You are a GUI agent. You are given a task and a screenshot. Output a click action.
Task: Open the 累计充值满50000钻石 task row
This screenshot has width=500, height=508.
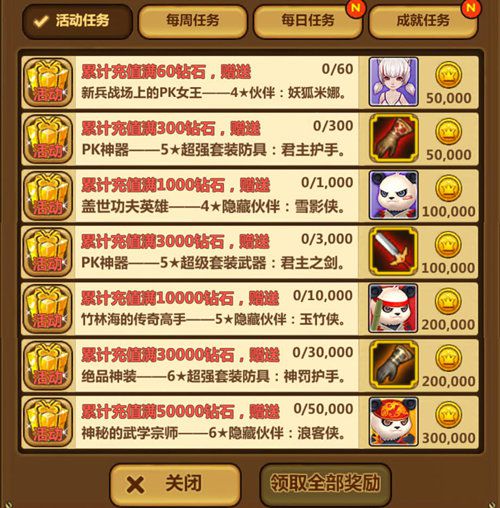click(250, 422)
